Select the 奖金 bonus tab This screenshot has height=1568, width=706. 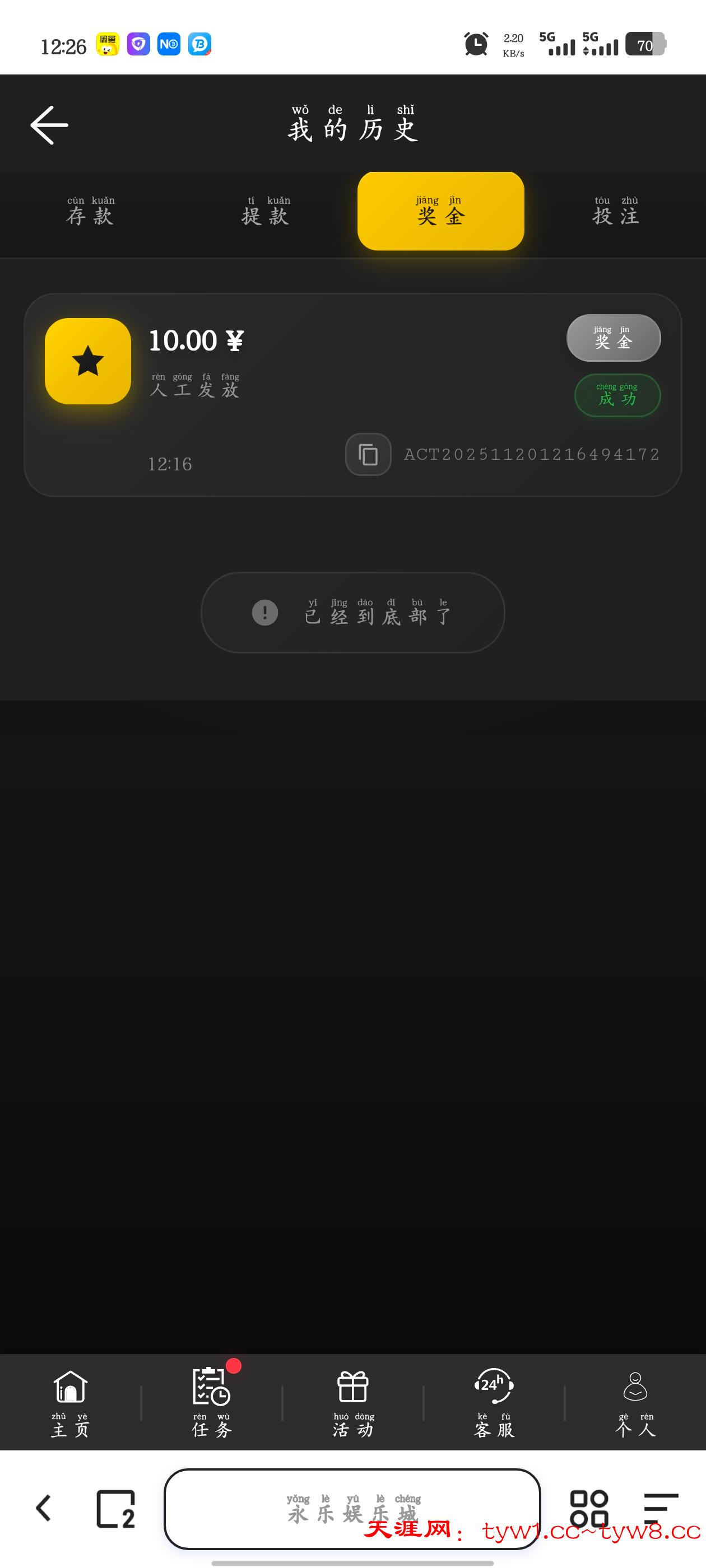[440, 211]
